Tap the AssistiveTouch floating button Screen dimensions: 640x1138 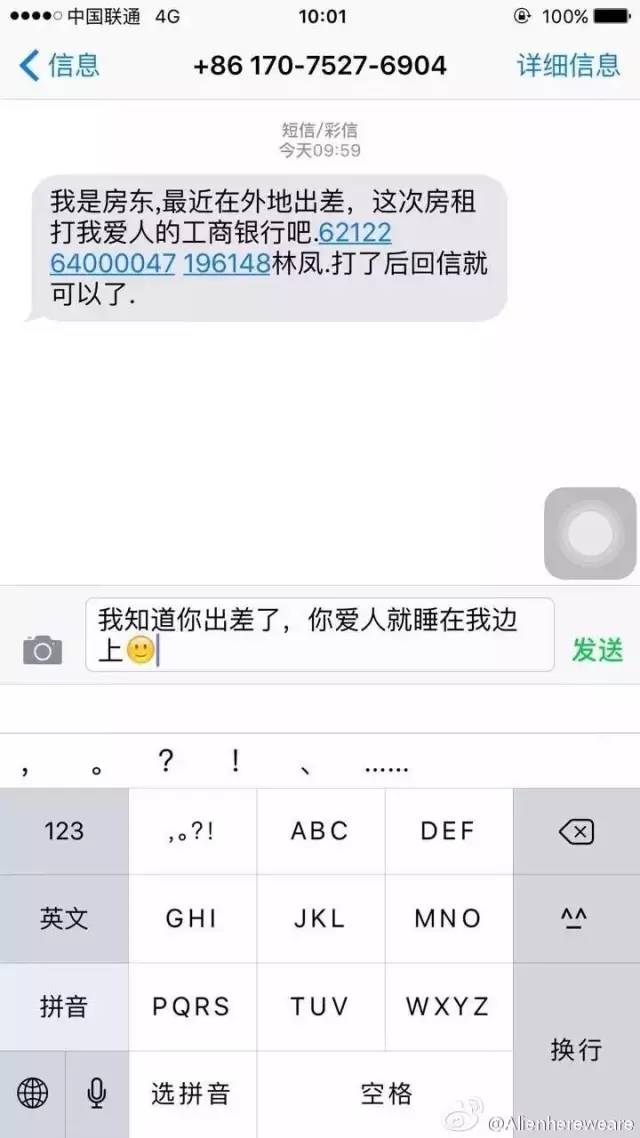[x=591, y=533]
